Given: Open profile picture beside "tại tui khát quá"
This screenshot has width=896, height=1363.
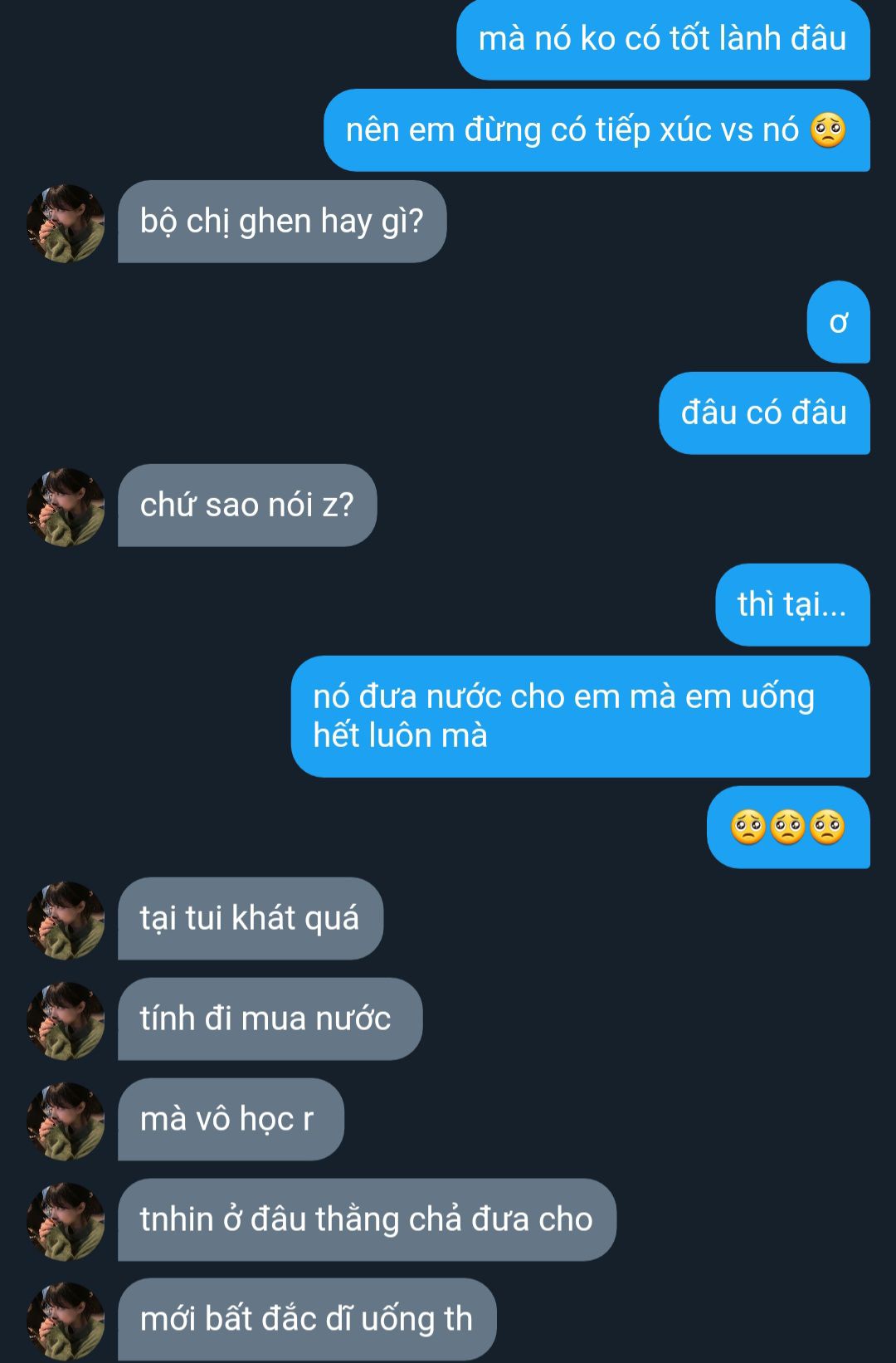Looking at the screenshot, I should click(x=66, y=920).
